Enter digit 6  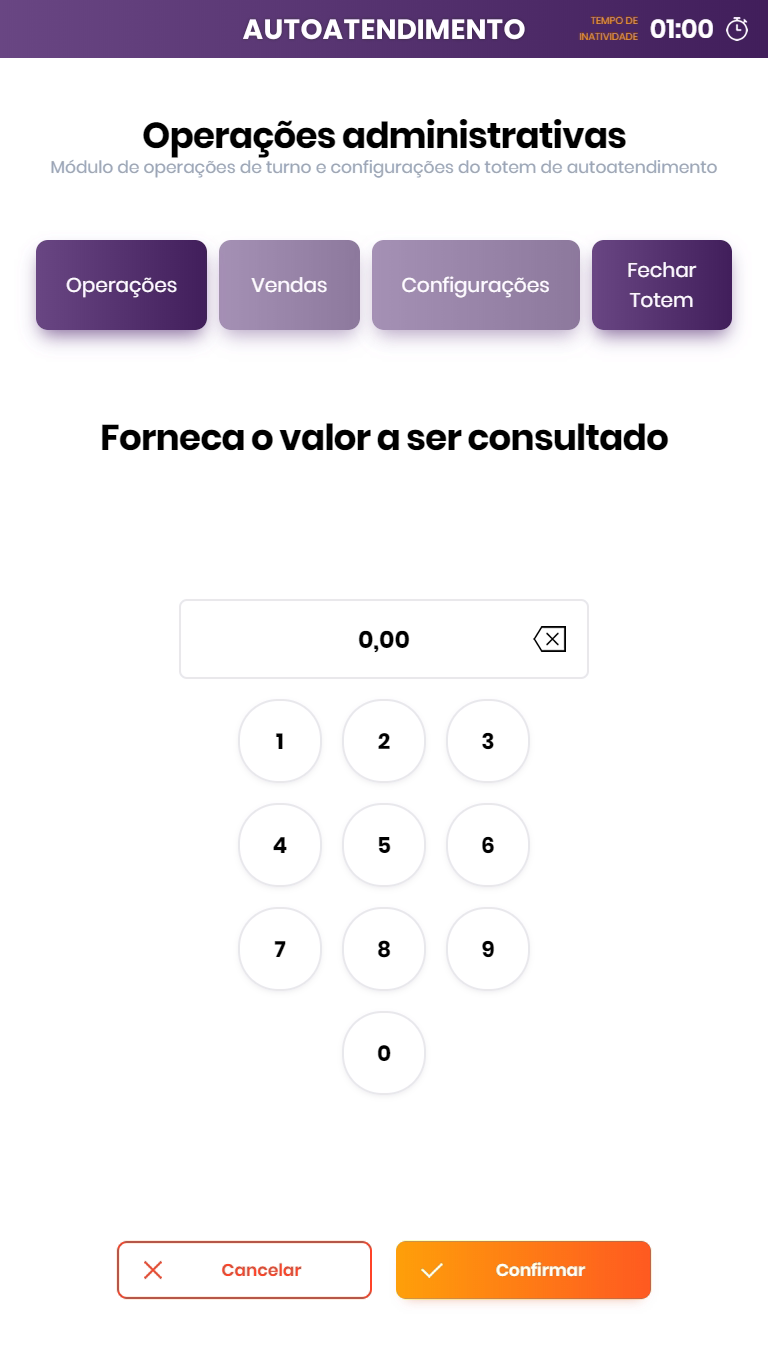click(x=488, y=845)
